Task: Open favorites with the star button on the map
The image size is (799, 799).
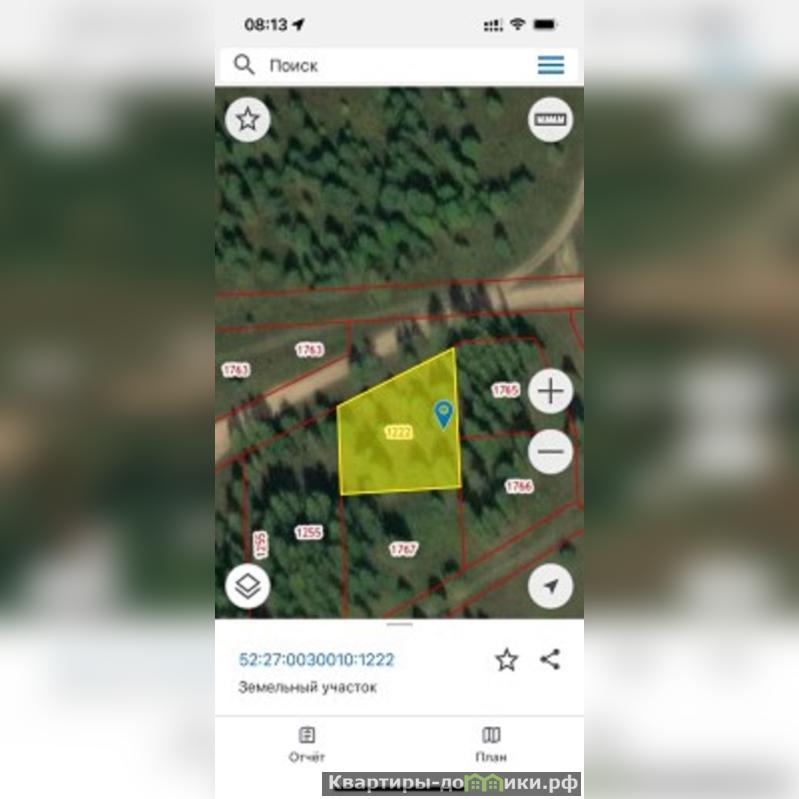Action: tap(248, 120)
